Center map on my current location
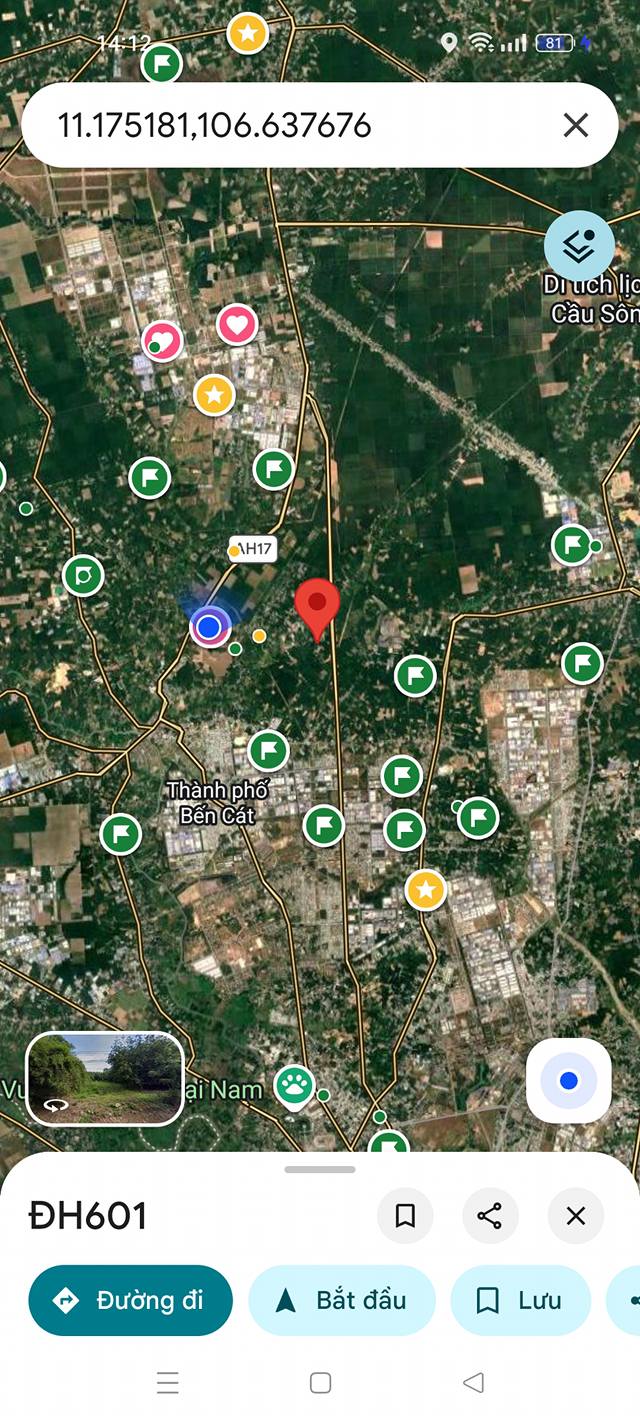The height and width of the screenshot is (1422, 640). tap(569, 1080)
